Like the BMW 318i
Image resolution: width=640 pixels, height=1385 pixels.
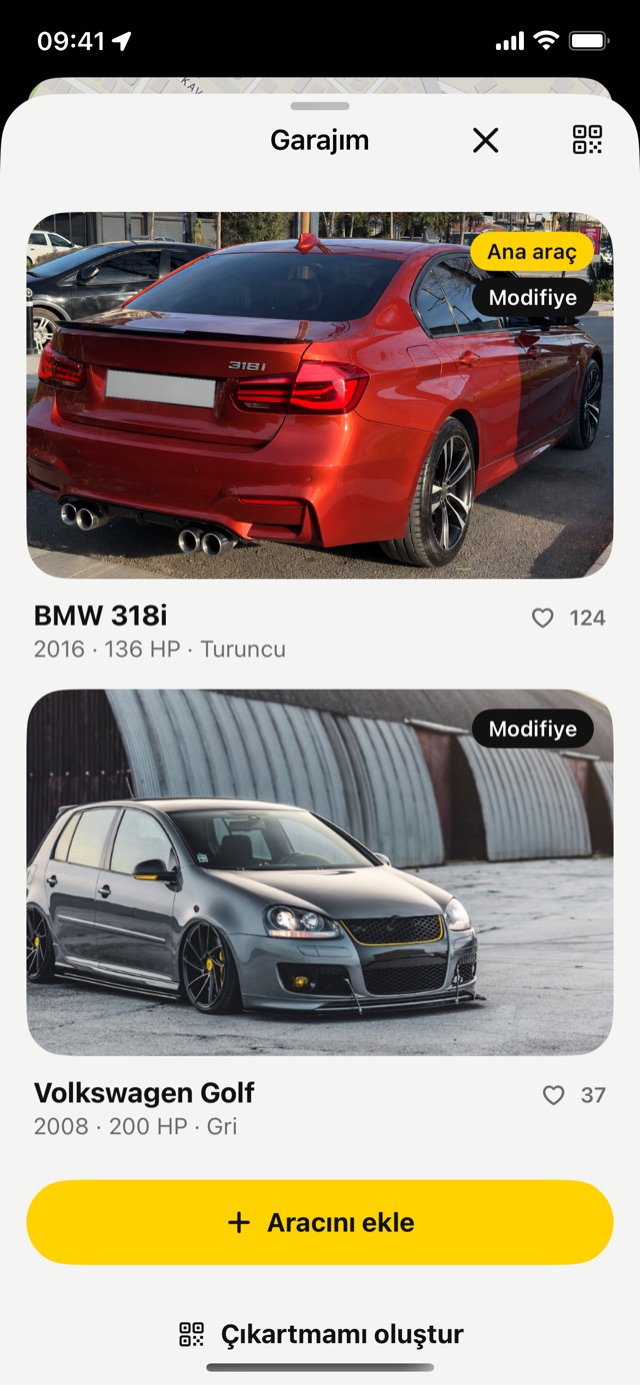click(542, 618)
